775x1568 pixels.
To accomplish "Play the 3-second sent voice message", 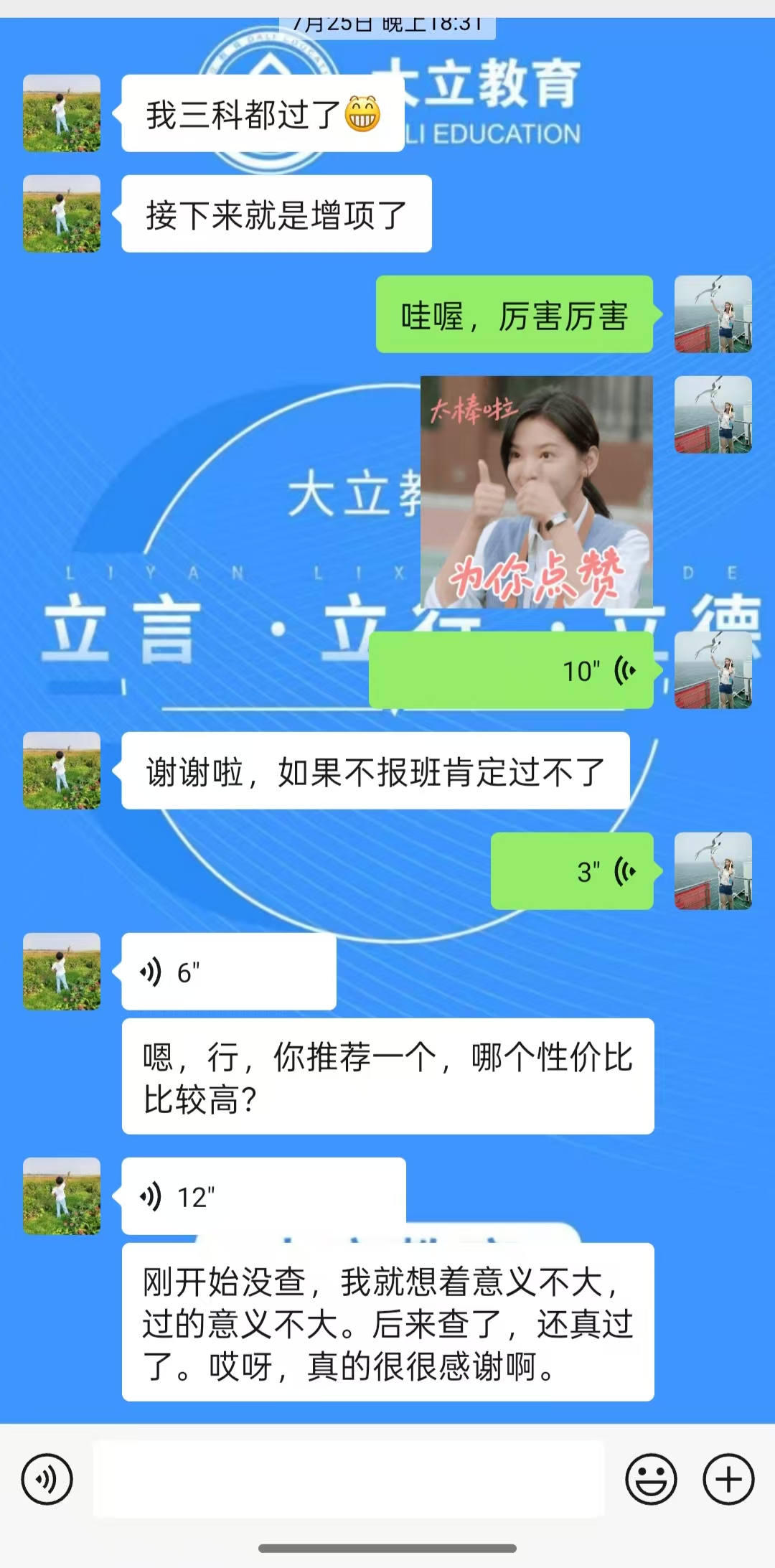I will click(x=572, y=871).
